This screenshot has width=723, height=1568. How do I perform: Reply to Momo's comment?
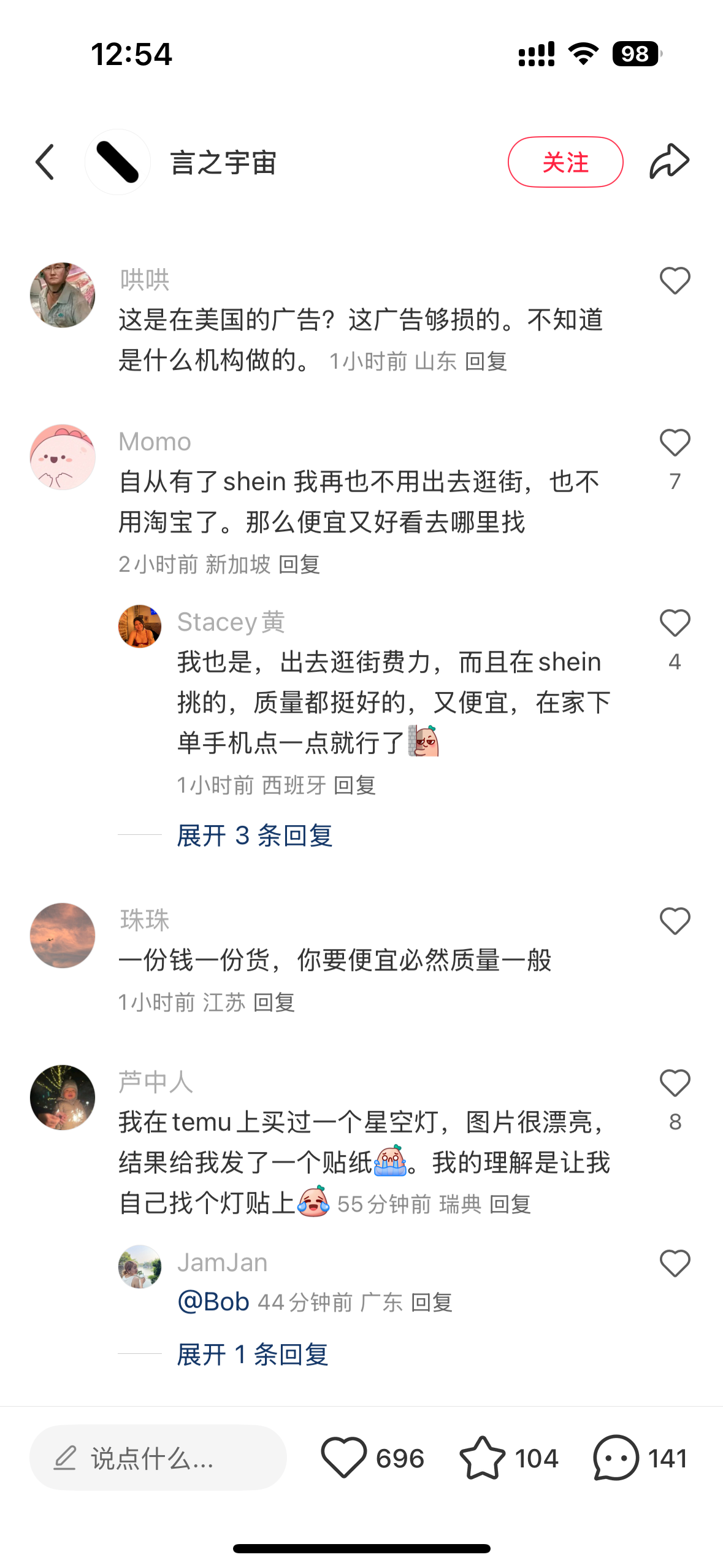coord(299,564)
